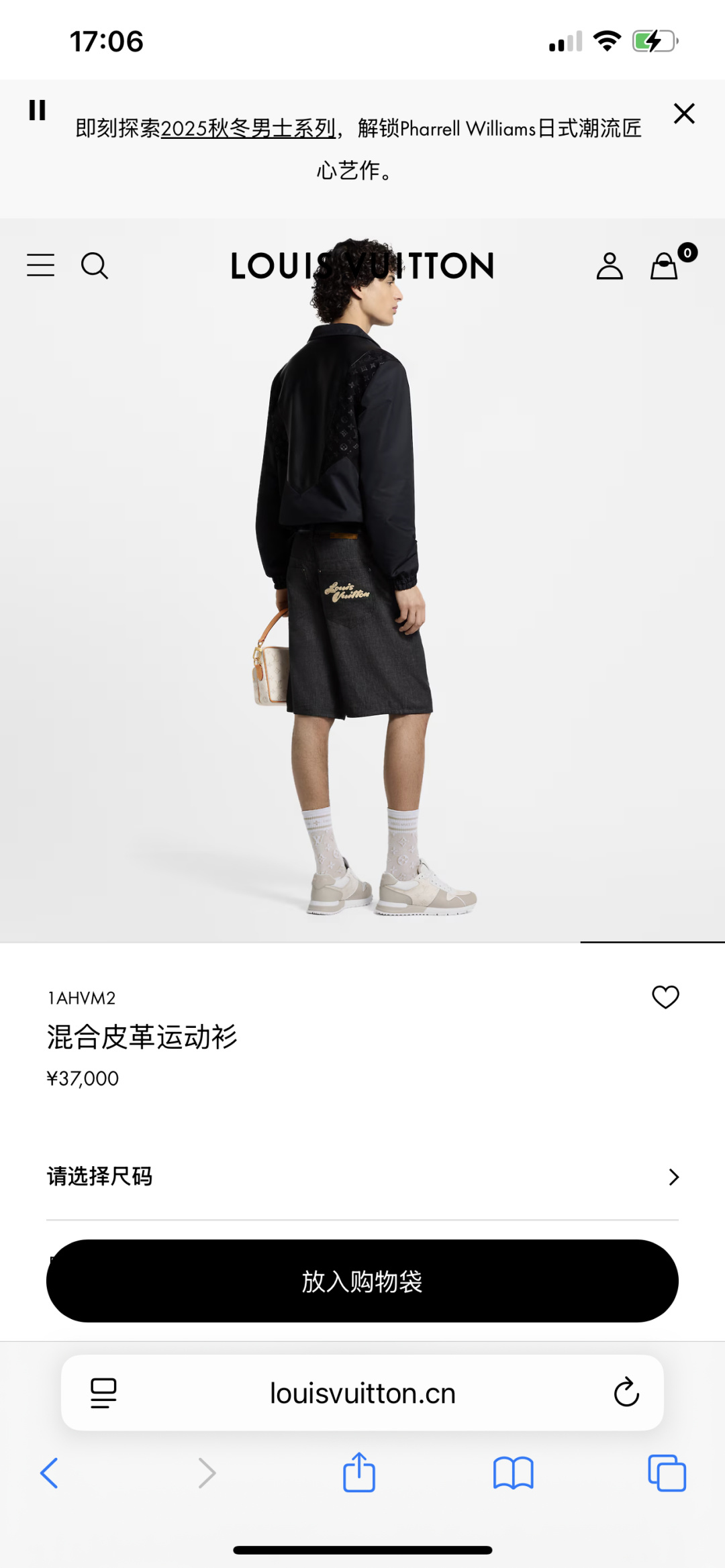
Task: Go back to the previous page
Action: (x=49, y=1473)
